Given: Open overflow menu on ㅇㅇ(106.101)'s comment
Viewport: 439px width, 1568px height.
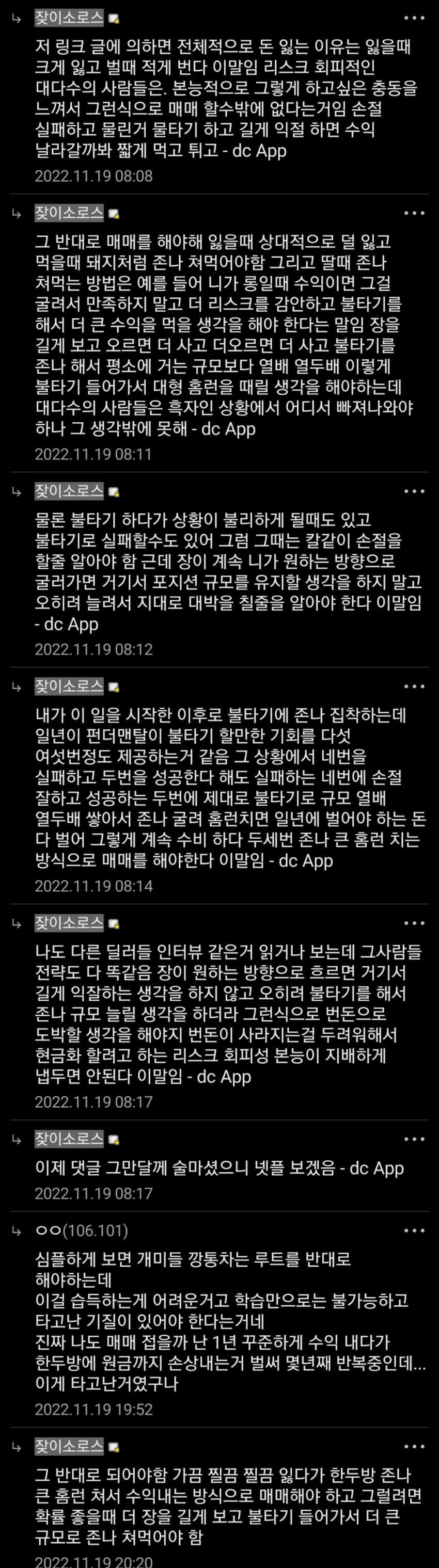Looking at the screenshot, I should (x=414, y=1231).
